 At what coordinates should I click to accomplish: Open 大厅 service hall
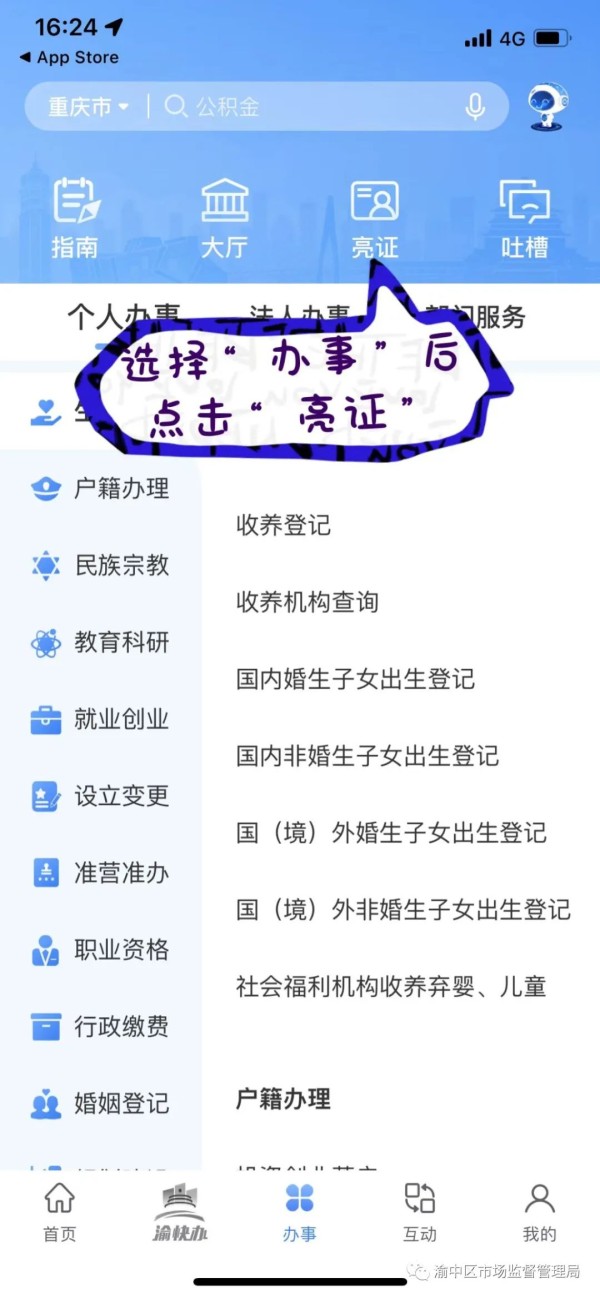224,218
